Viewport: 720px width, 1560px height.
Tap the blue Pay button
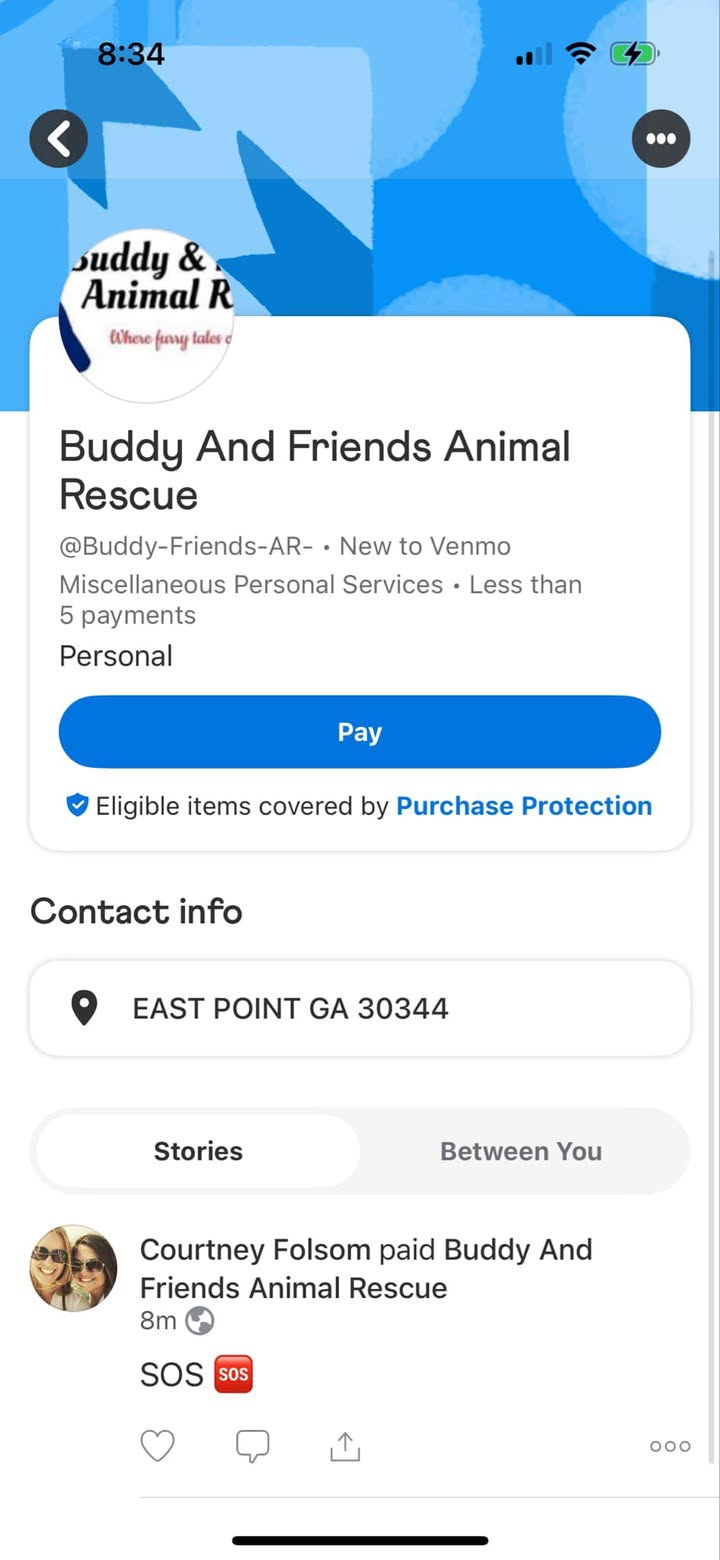click(360, 732)
